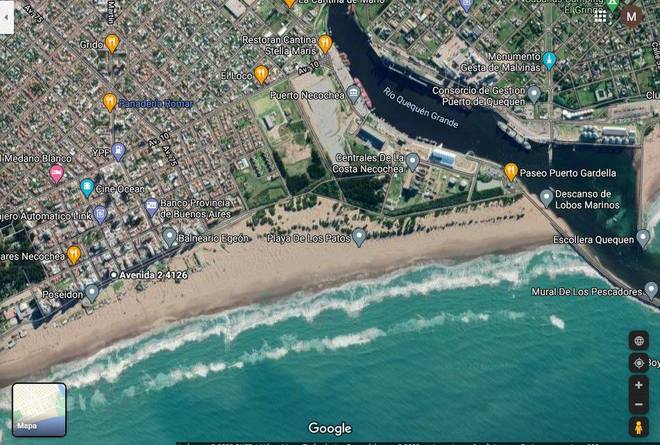Viewport: 660px width, 445px height.
Task: Open Street View with the pegman icon
Action: click(x=639, y=427)
